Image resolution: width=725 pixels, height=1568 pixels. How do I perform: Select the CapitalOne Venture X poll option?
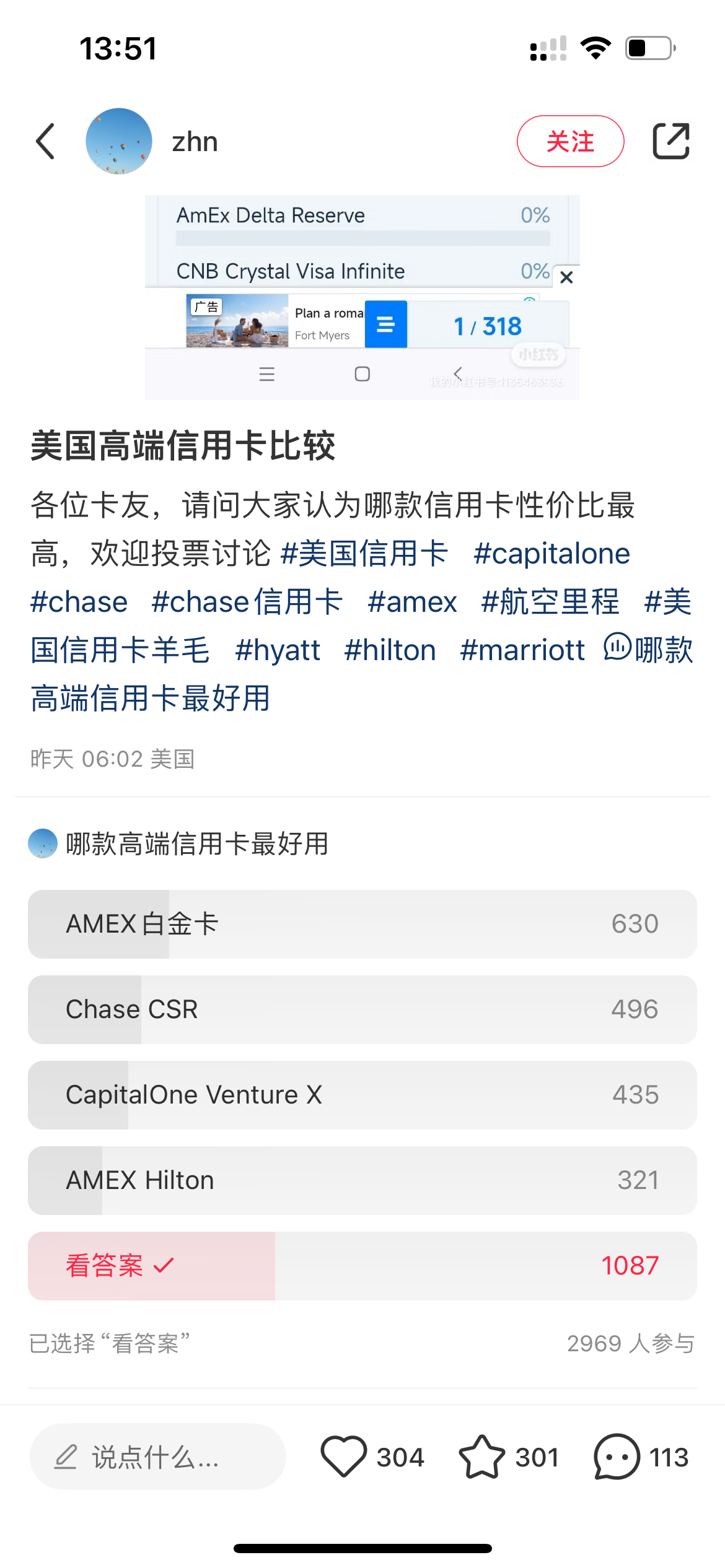click(362, 1095)
